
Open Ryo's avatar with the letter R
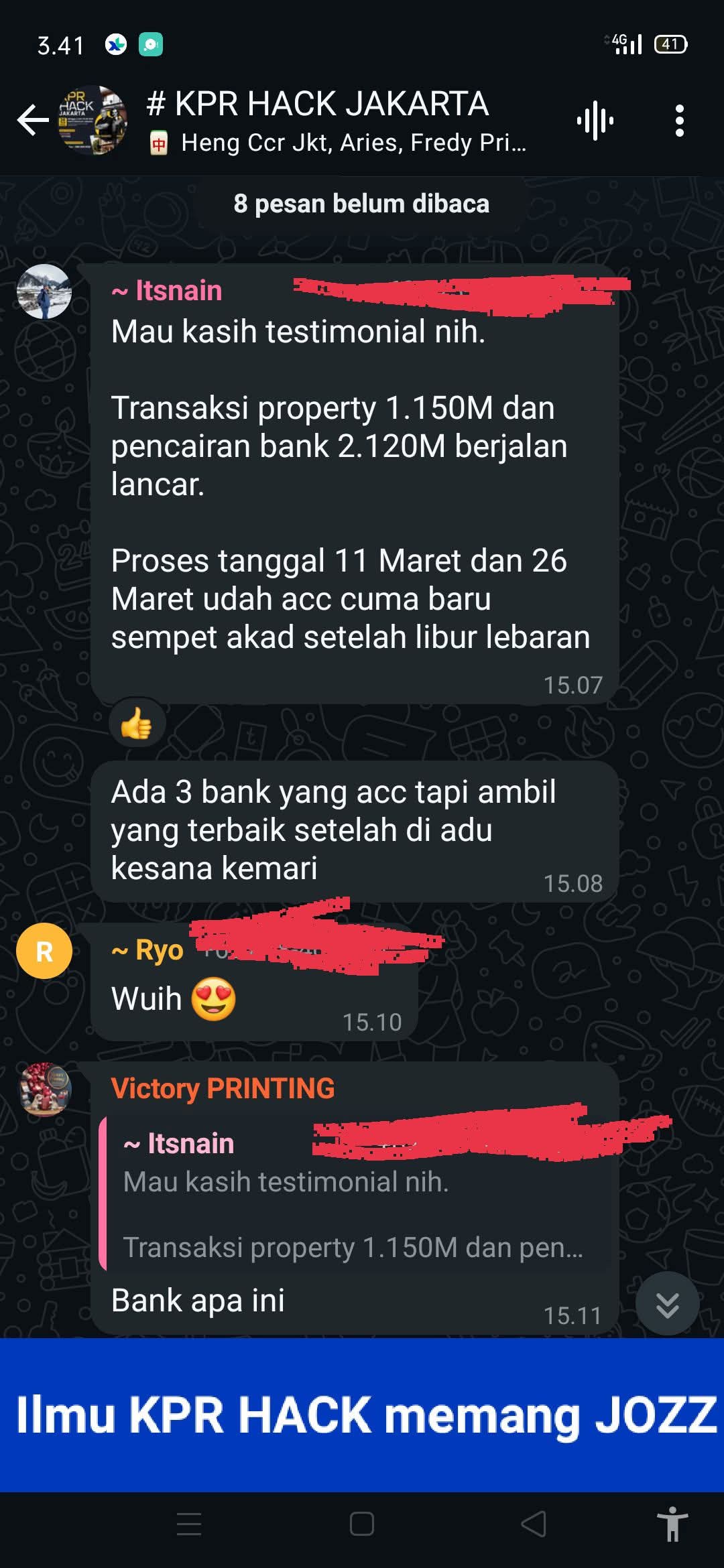[44, 951]
